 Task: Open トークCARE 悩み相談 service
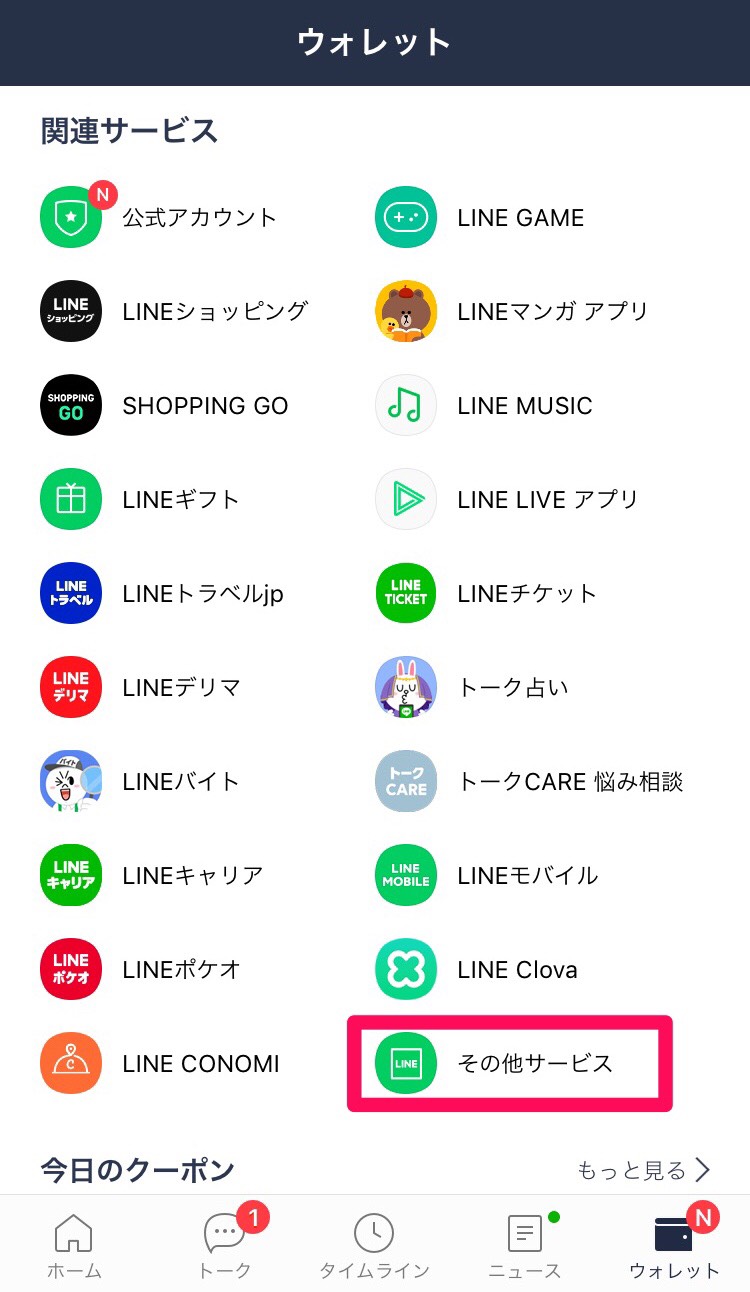point(405,781)
